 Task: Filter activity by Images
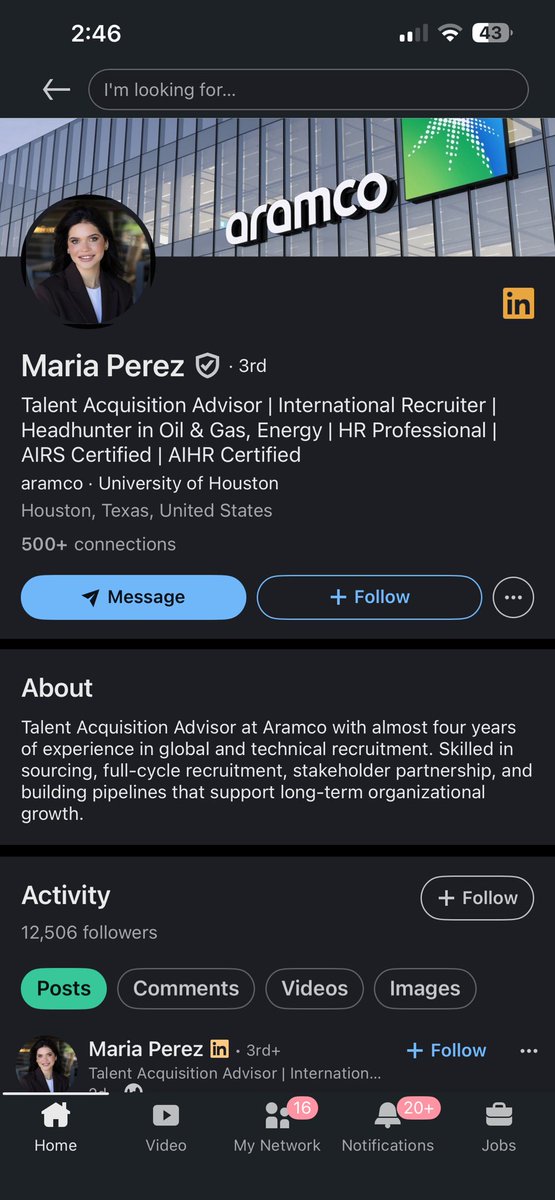coord(425,988)
